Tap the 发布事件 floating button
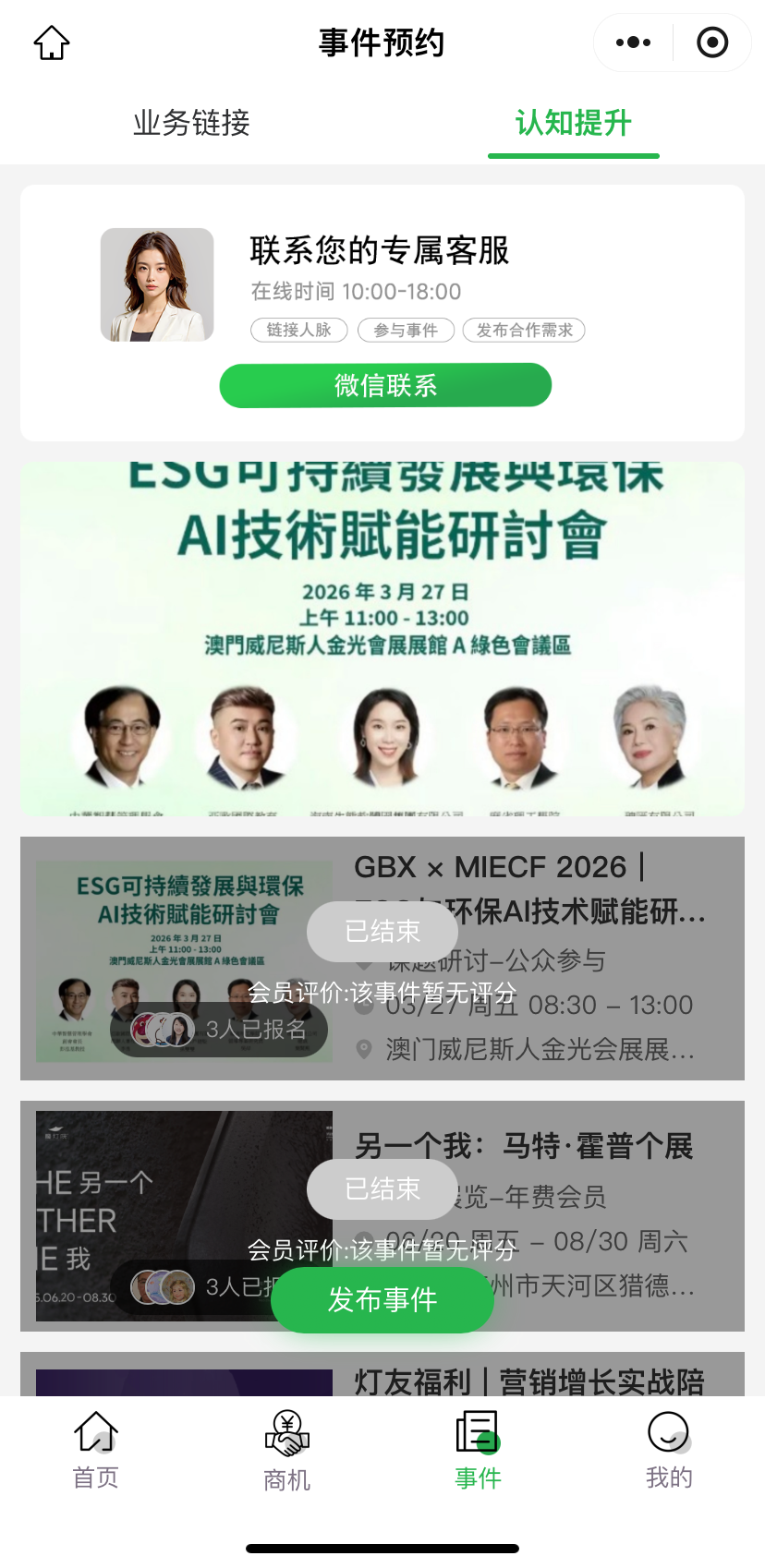Screen dimensions: 765x1568 [382, 1299]
